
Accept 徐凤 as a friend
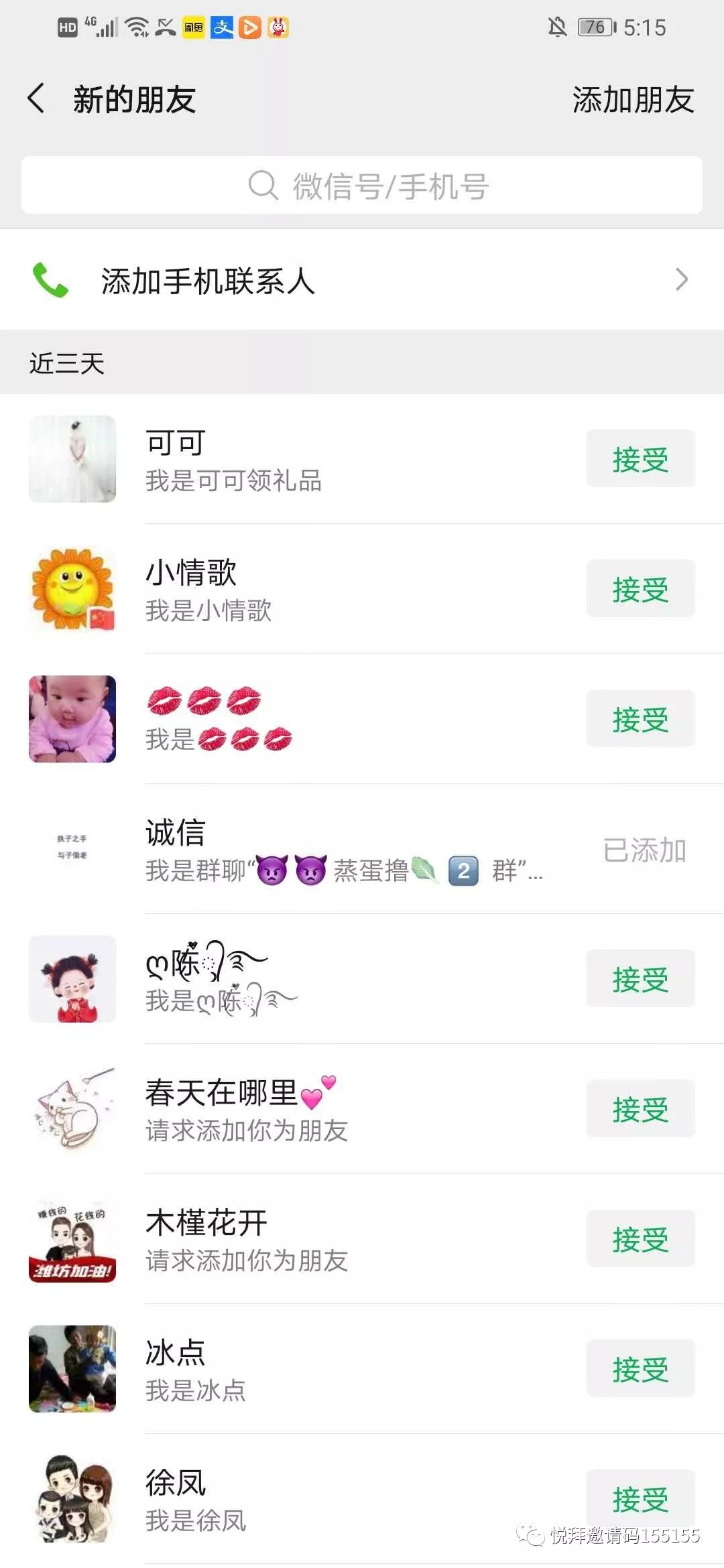640,1499
